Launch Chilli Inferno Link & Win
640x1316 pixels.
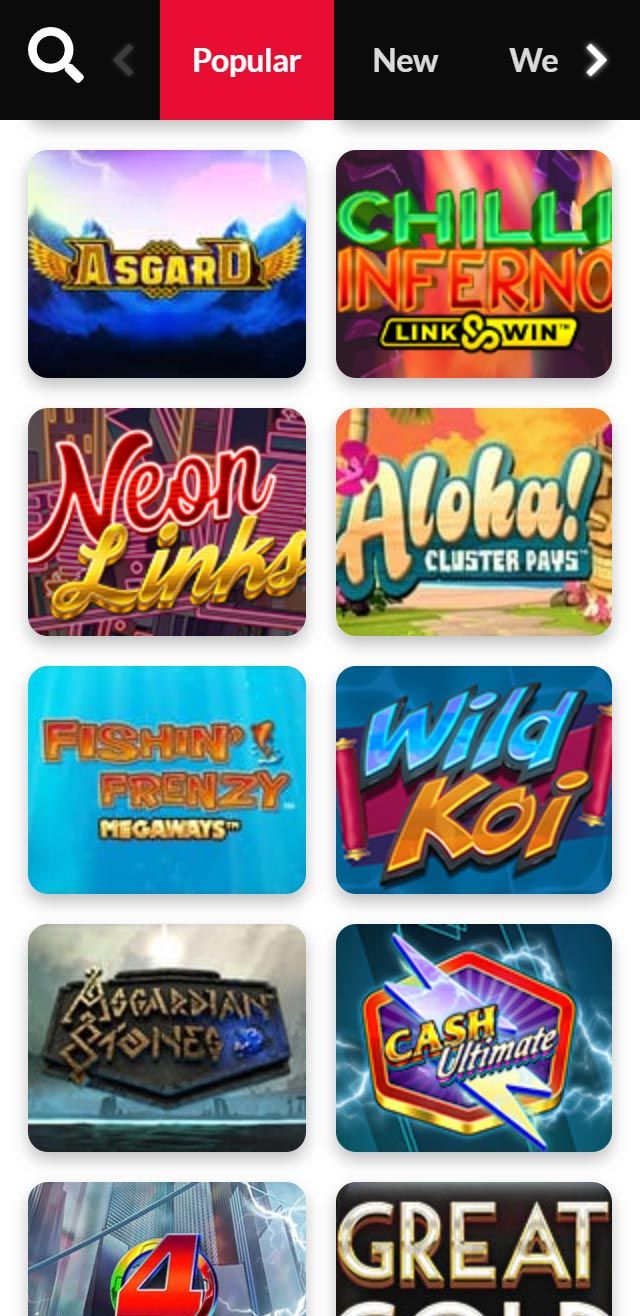473,264
